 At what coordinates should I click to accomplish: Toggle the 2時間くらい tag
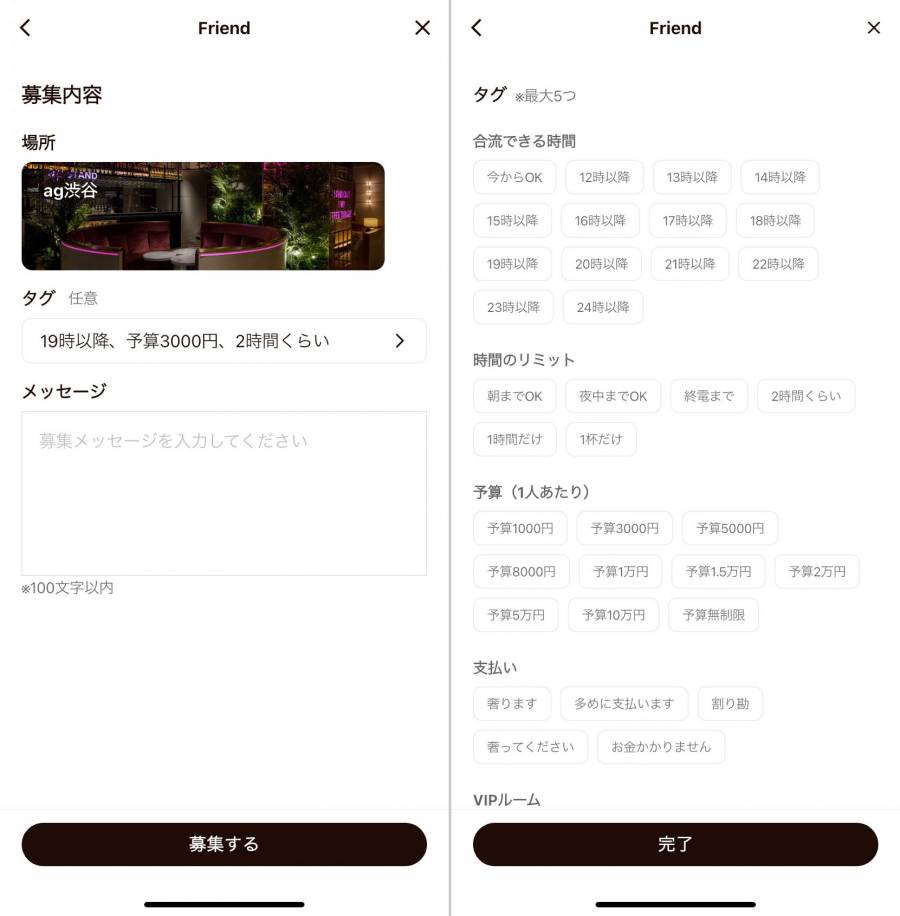[808, 396]
